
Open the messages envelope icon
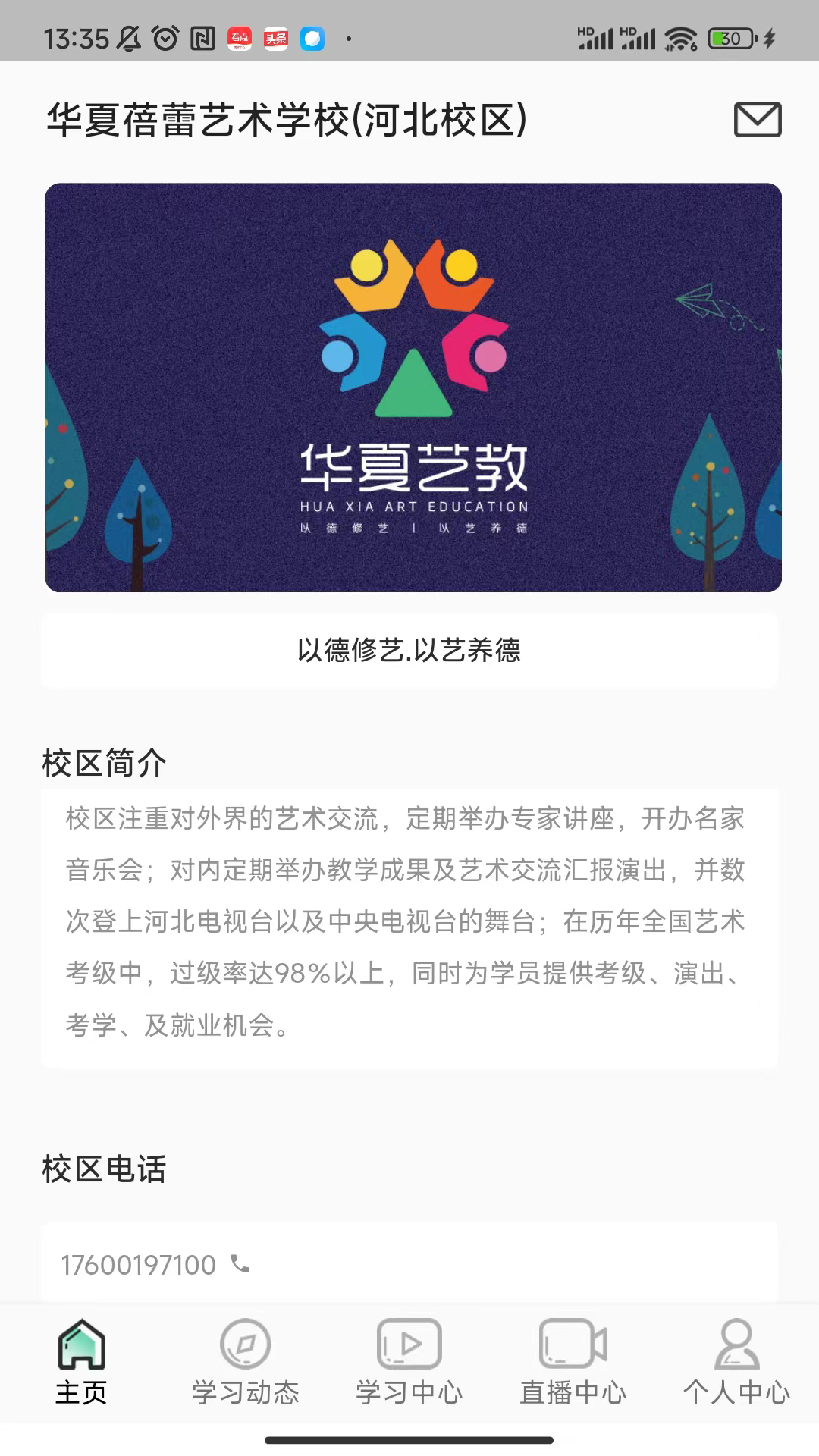pos(757,120)
